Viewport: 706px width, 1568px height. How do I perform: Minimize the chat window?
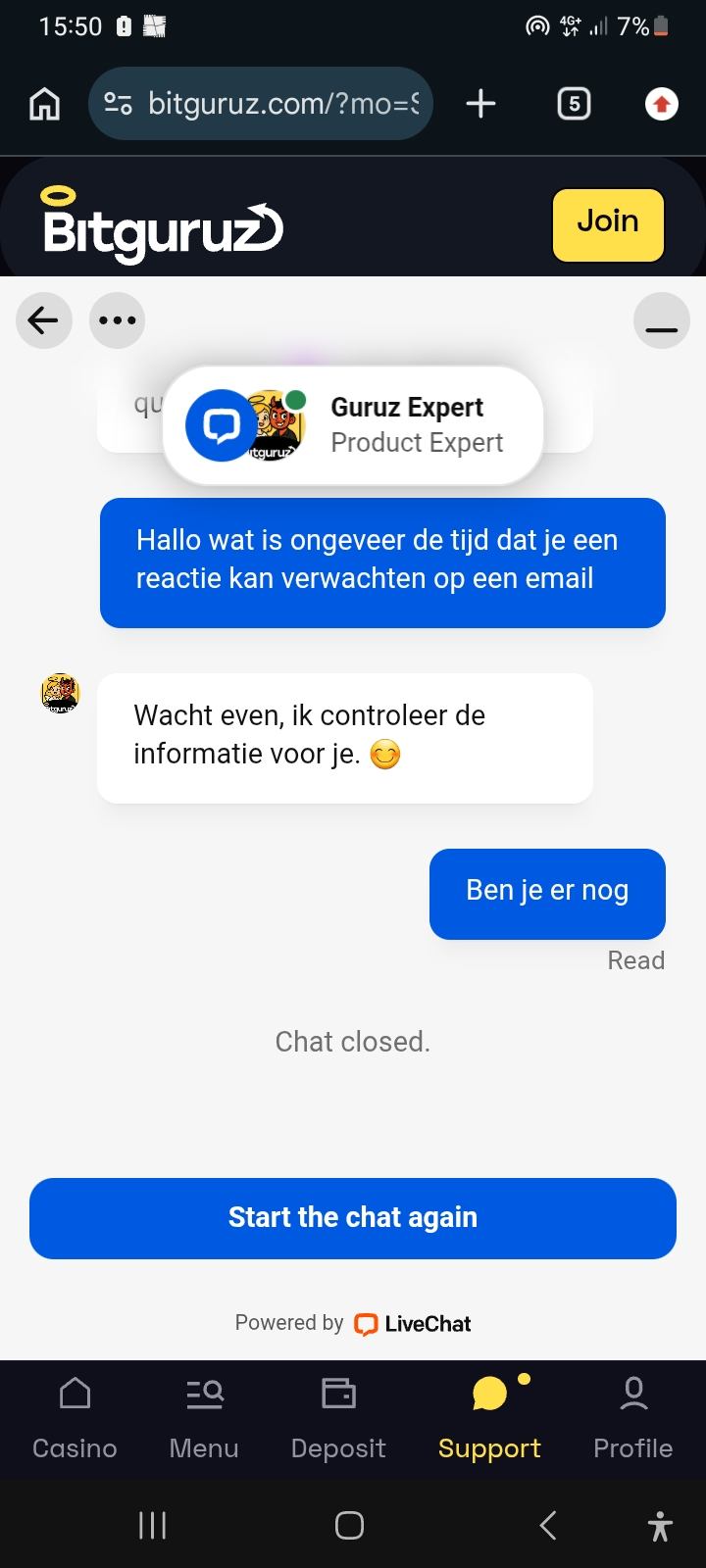(662, 320)
